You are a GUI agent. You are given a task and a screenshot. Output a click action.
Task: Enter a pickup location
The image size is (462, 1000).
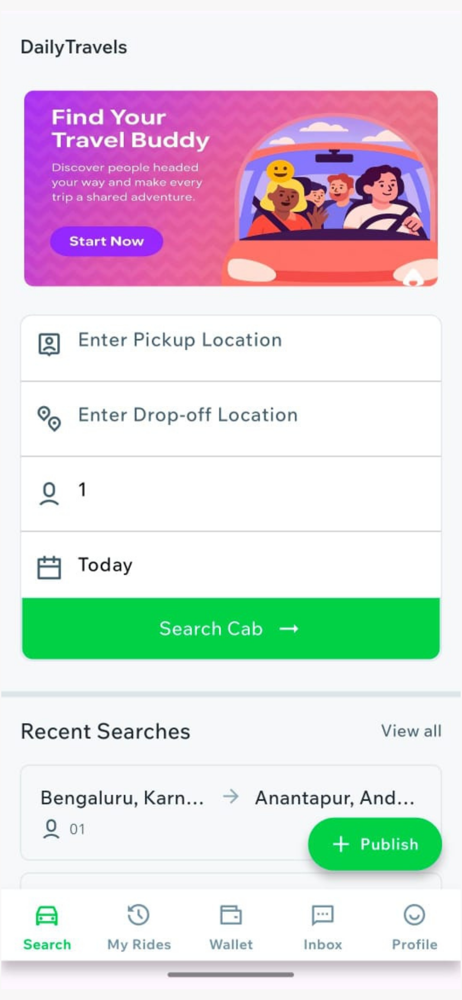click(231, 348)
